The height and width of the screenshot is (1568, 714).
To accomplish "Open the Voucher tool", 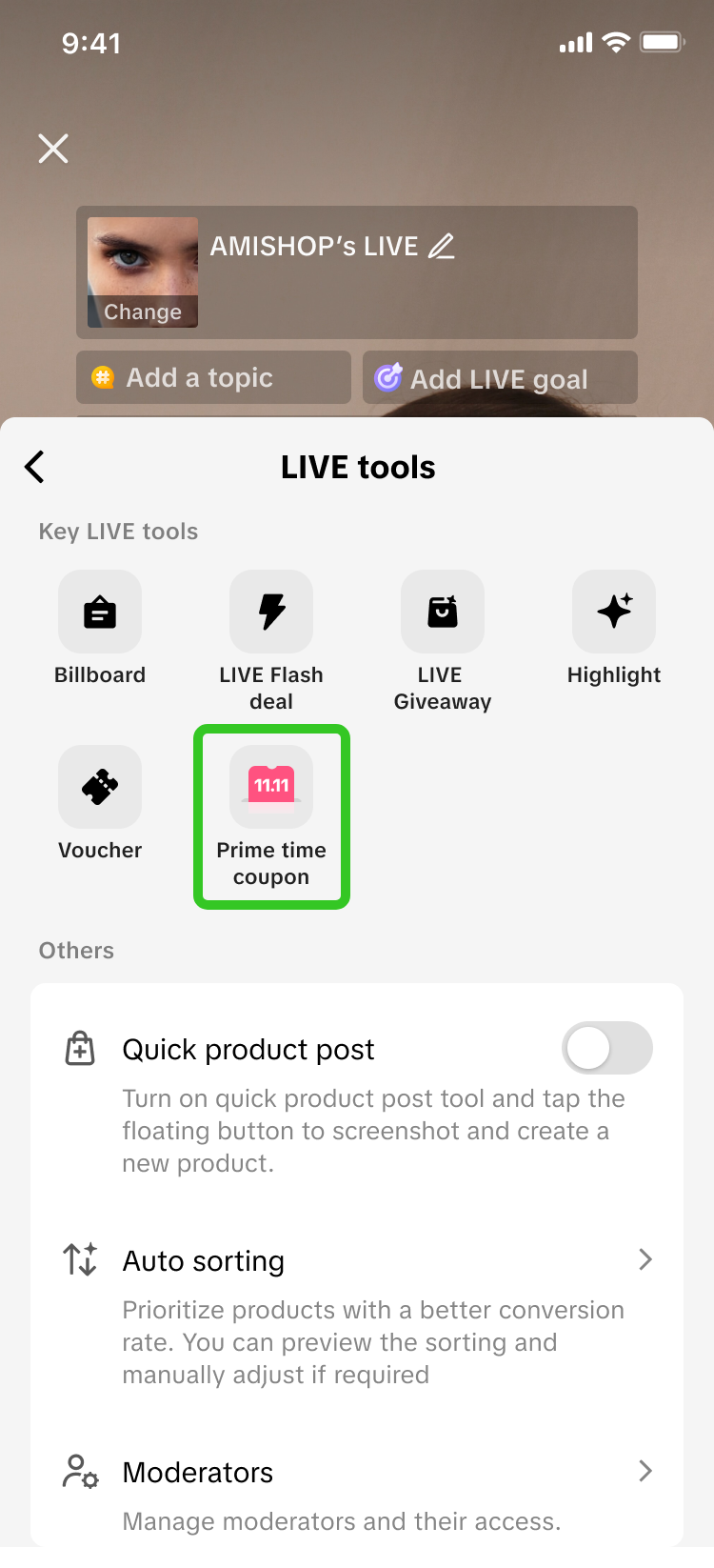I will 100,788.
